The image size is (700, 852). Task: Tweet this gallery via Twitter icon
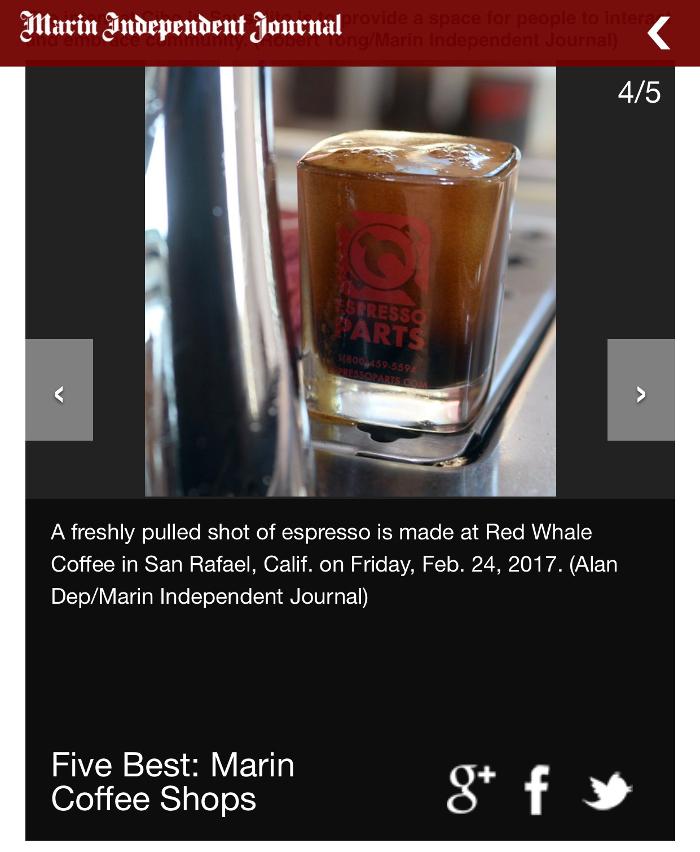pos(607,790)
